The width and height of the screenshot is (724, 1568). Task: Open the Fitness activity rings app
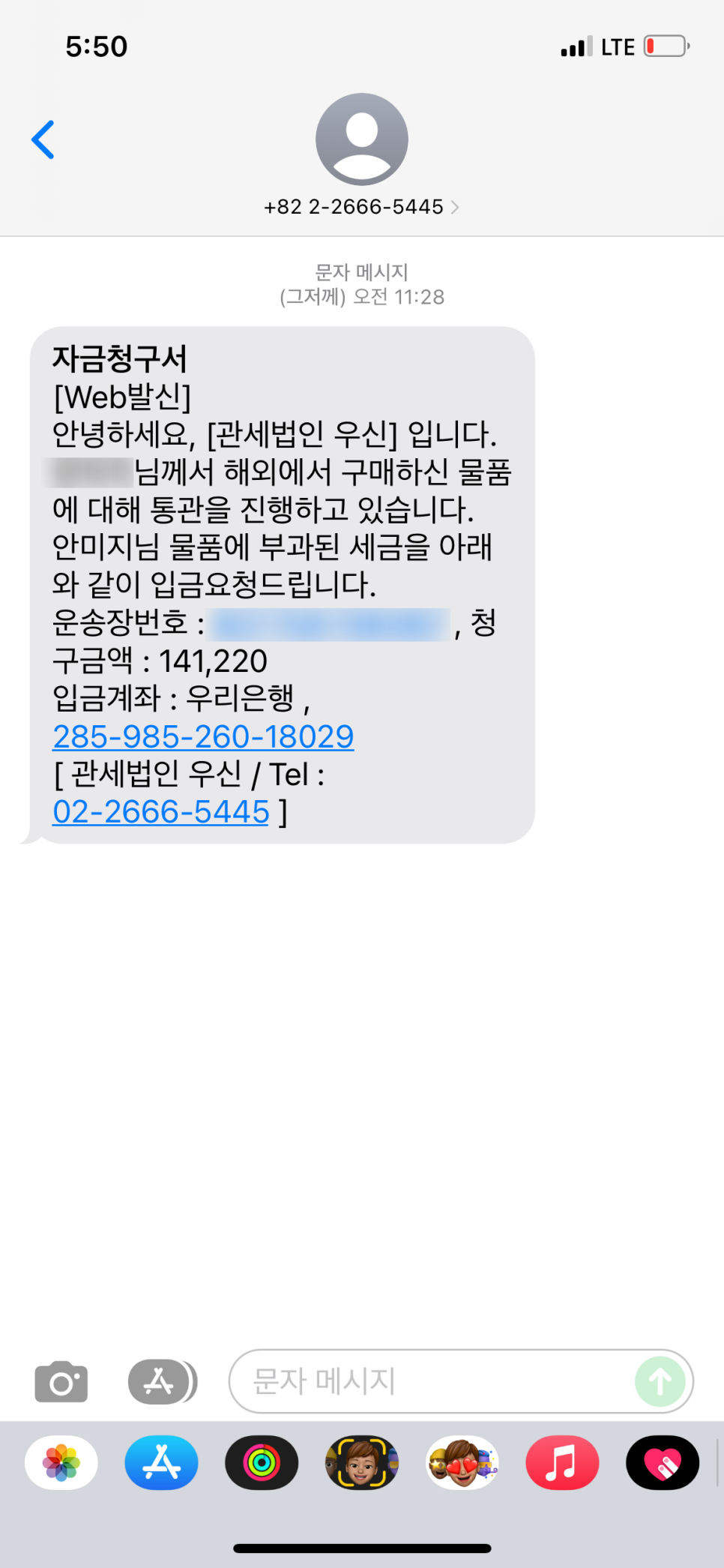262,1462
